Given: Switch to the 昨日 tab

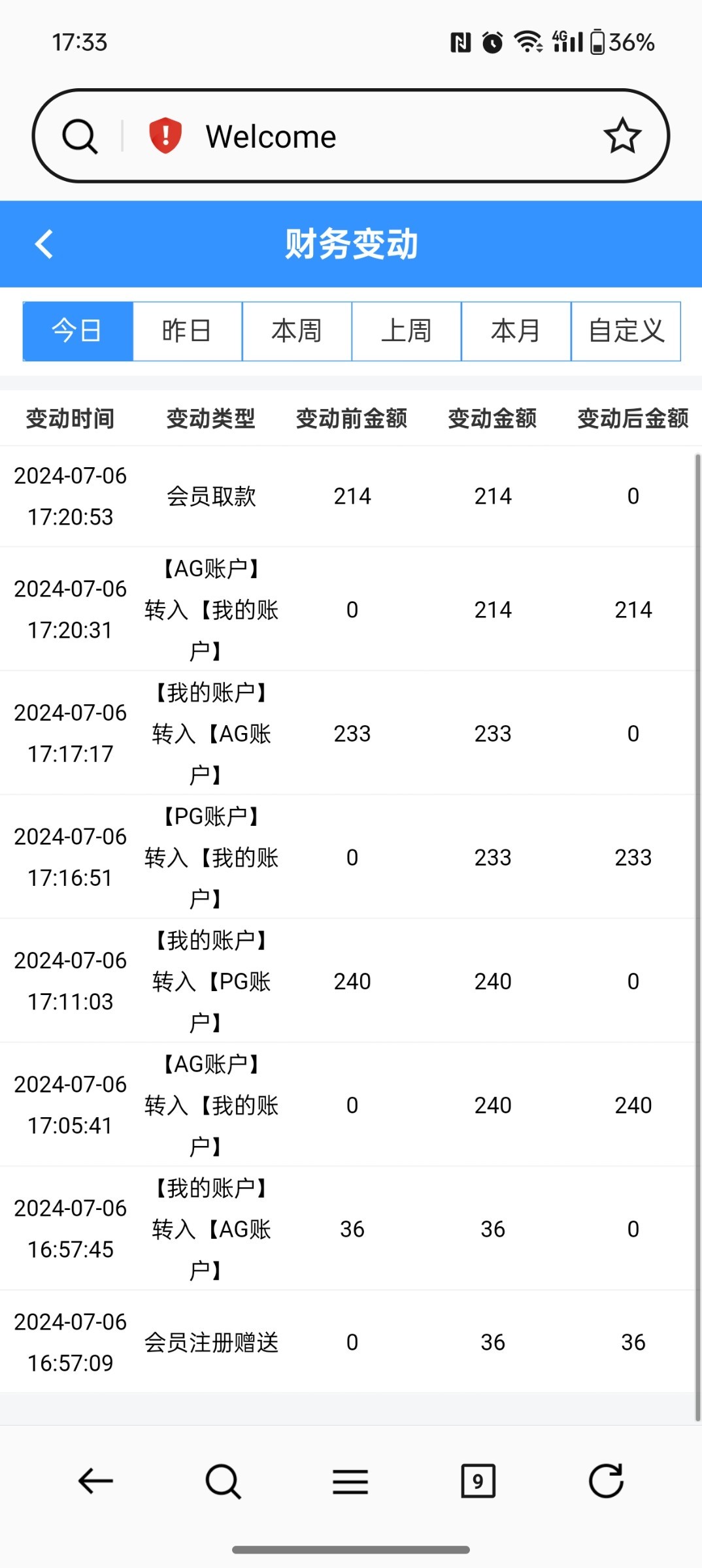Looking at the screenshot, I should pos(188,331).
